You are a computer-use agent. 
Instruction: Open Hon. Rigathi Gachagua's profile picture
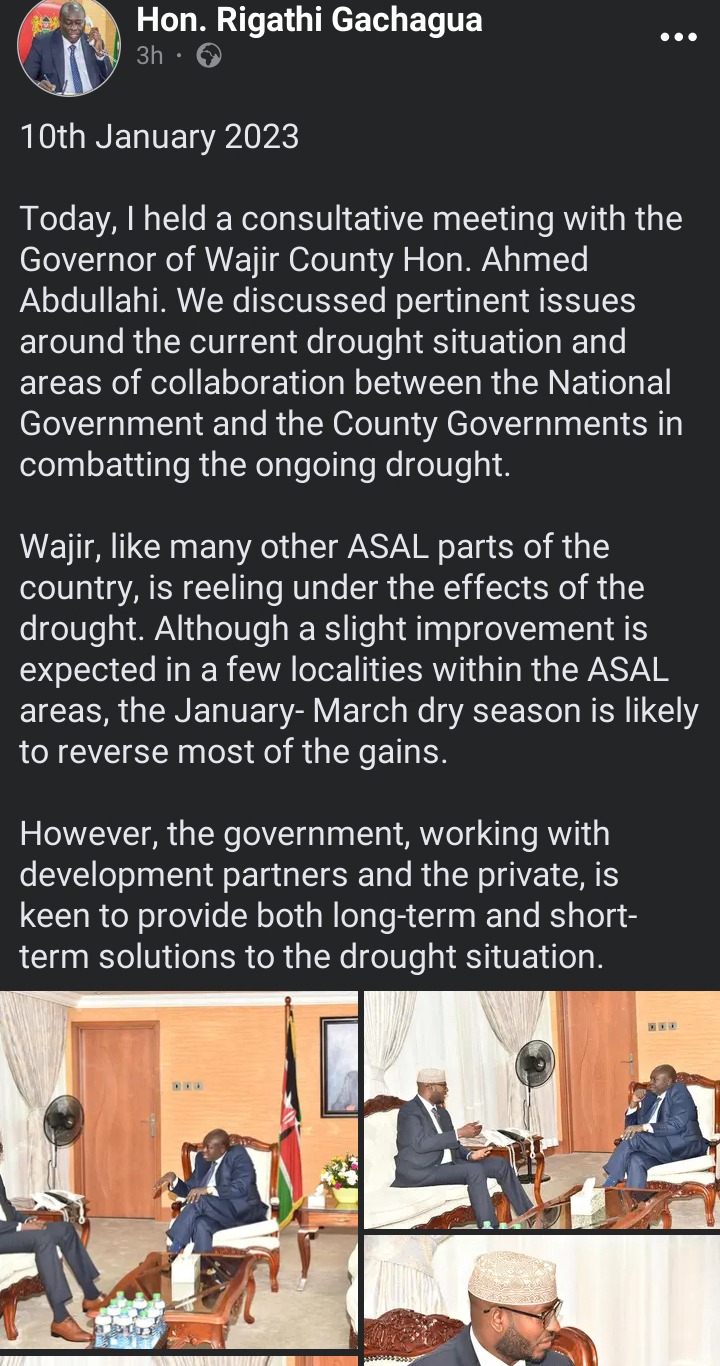click(x=69, y=46)
